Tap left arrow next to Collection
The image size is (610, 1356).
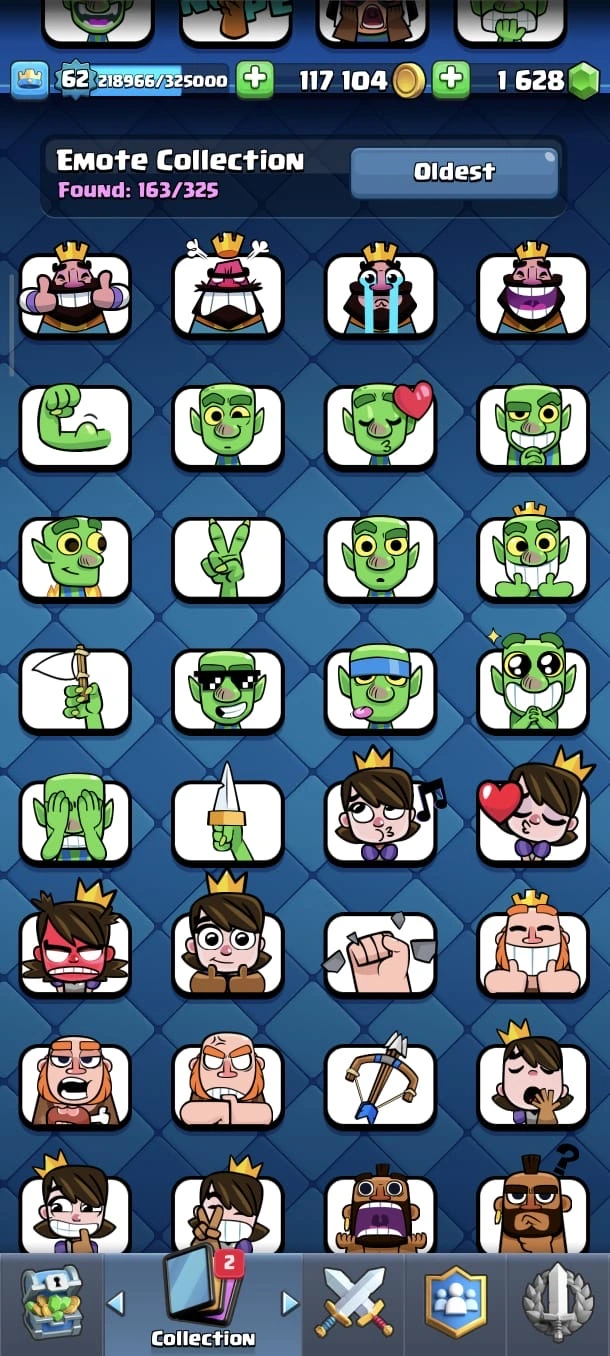tap(116, 1302)
